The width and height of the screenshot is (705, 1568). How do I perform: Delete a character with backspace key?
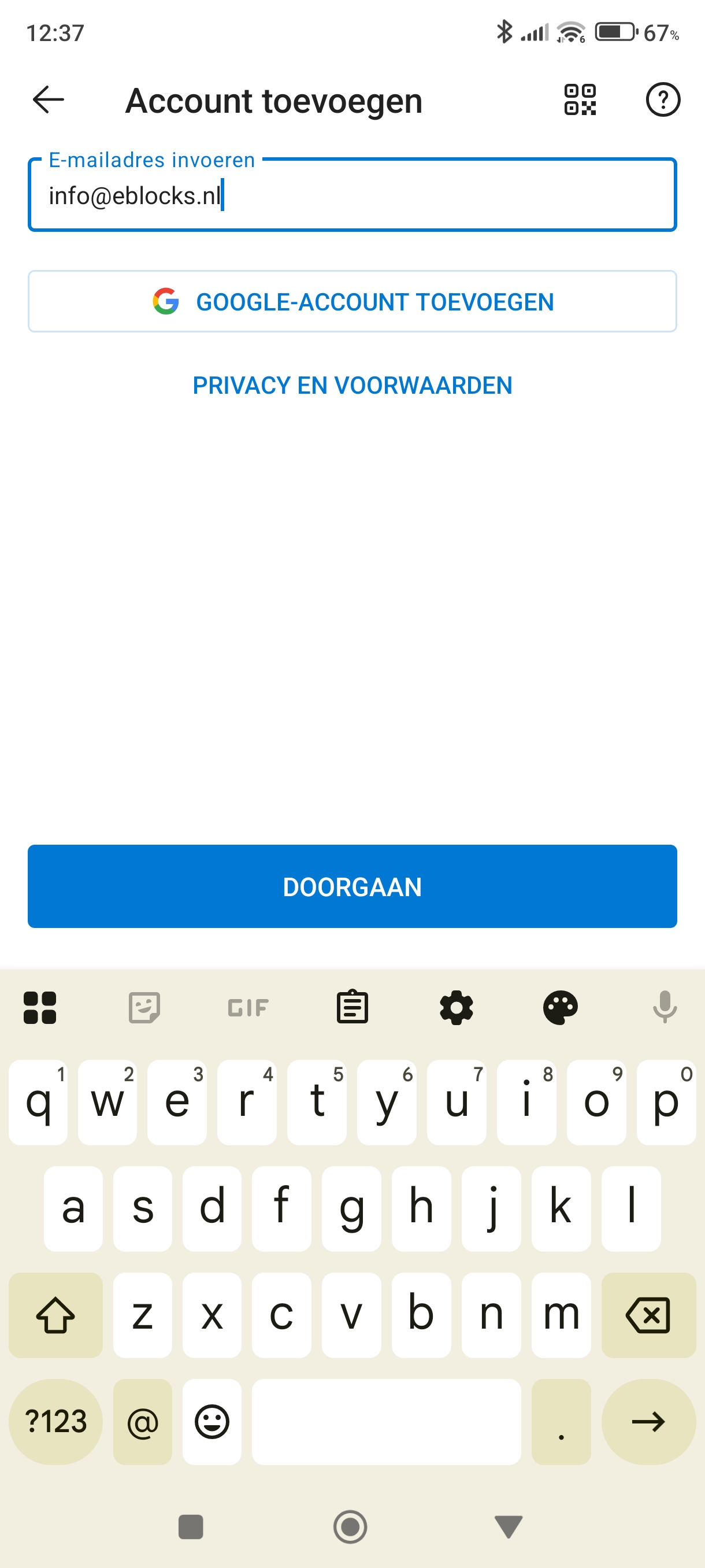648,1315
